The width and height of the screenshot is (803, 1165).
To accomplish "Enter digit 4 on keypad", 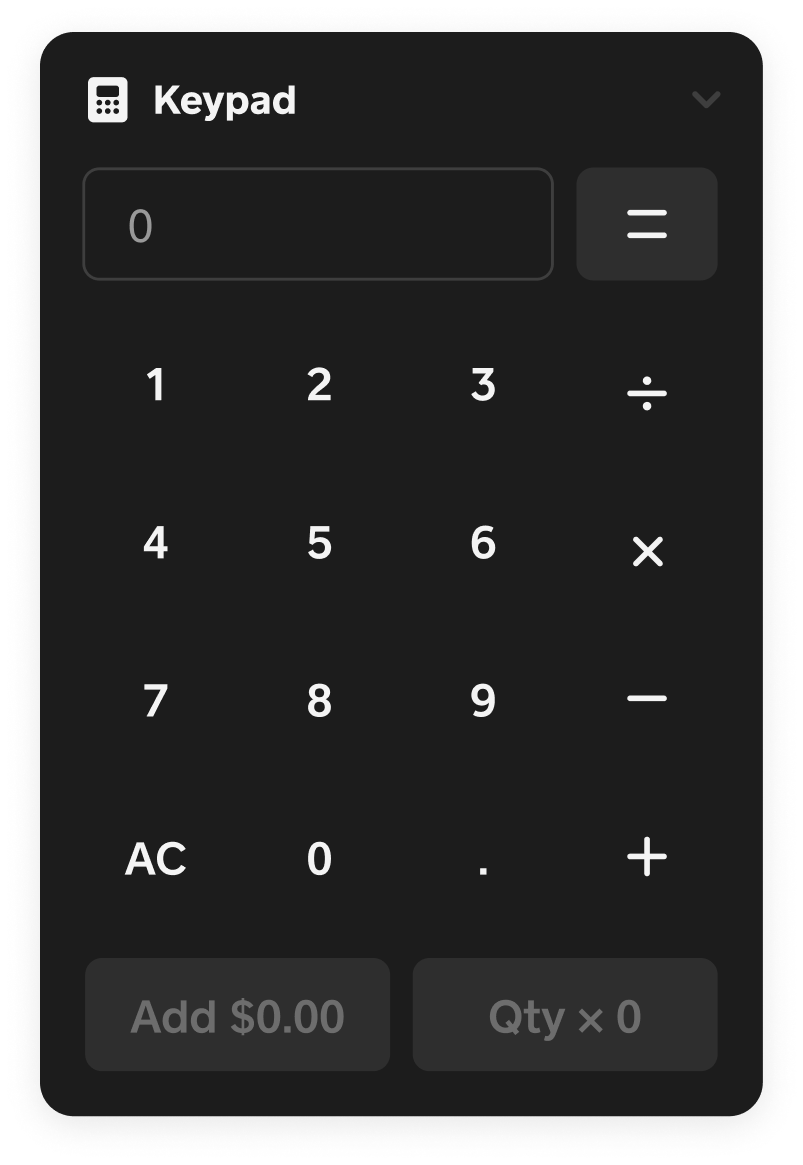I will [x=155, y=543].
